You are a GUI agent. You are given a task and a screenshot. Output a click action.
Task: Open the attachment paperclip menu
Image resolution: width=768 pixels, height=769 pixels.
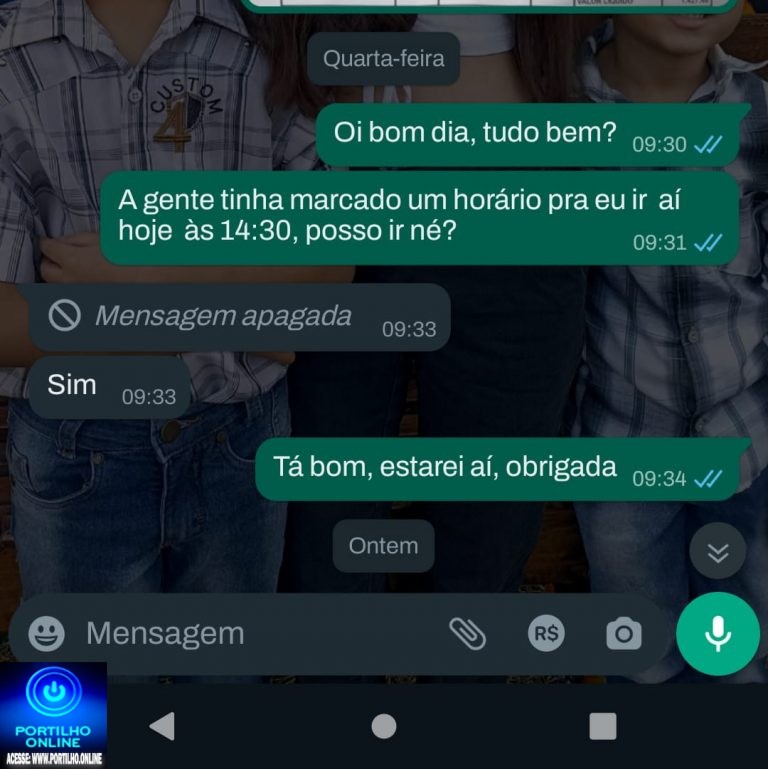(x=467, y=633)
